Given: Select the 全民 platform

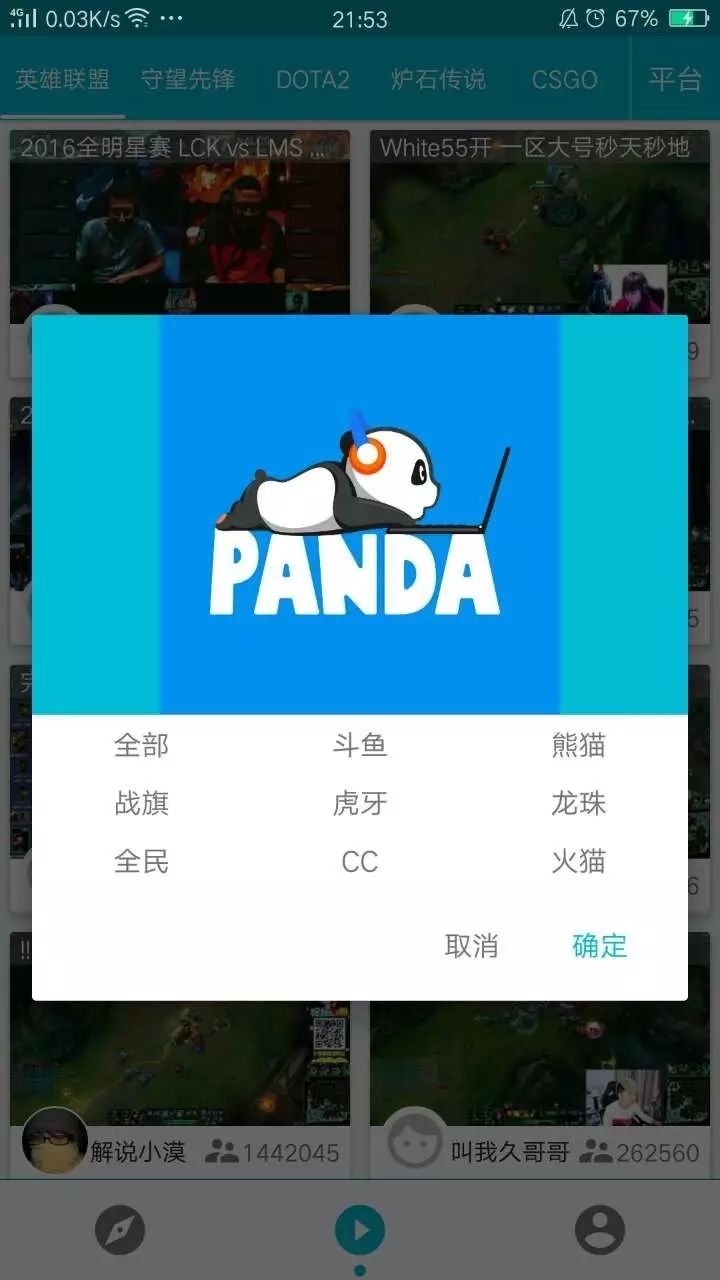Looking at the screenshot, I should [141, 861].
